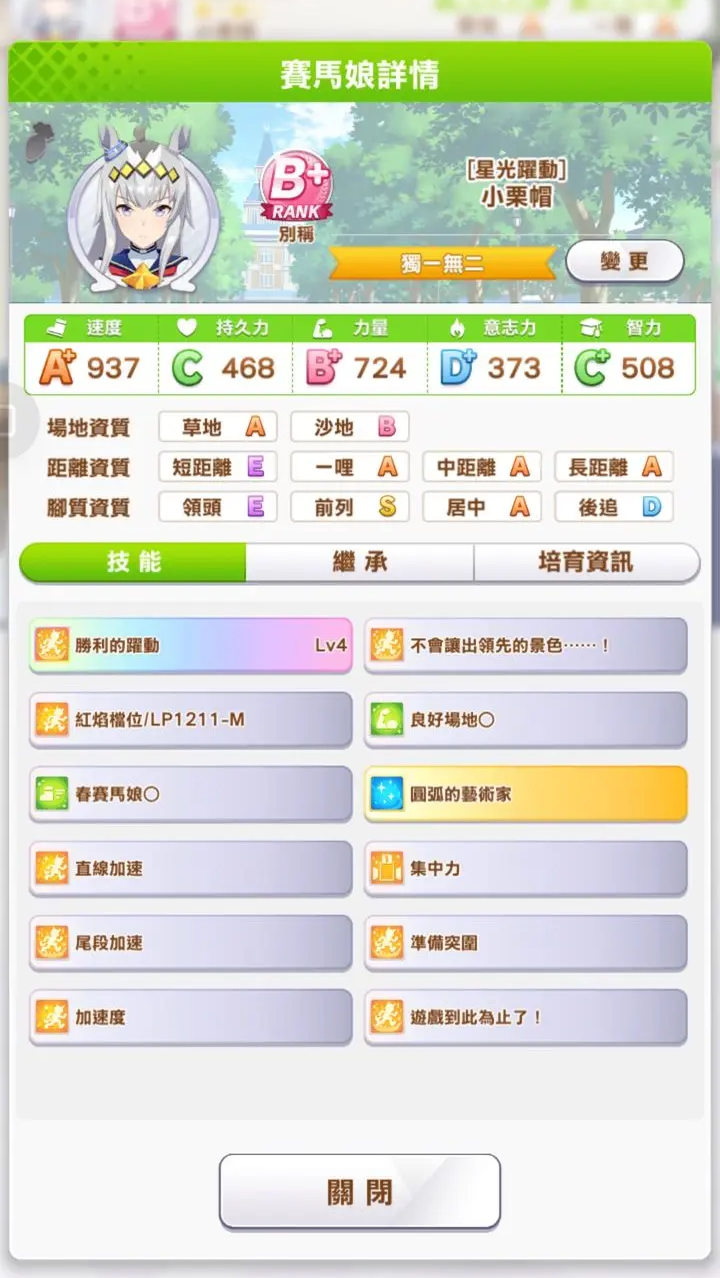
Task: Open skill 勝利的躍動 Lv4 details
Action: pos(190,645)
